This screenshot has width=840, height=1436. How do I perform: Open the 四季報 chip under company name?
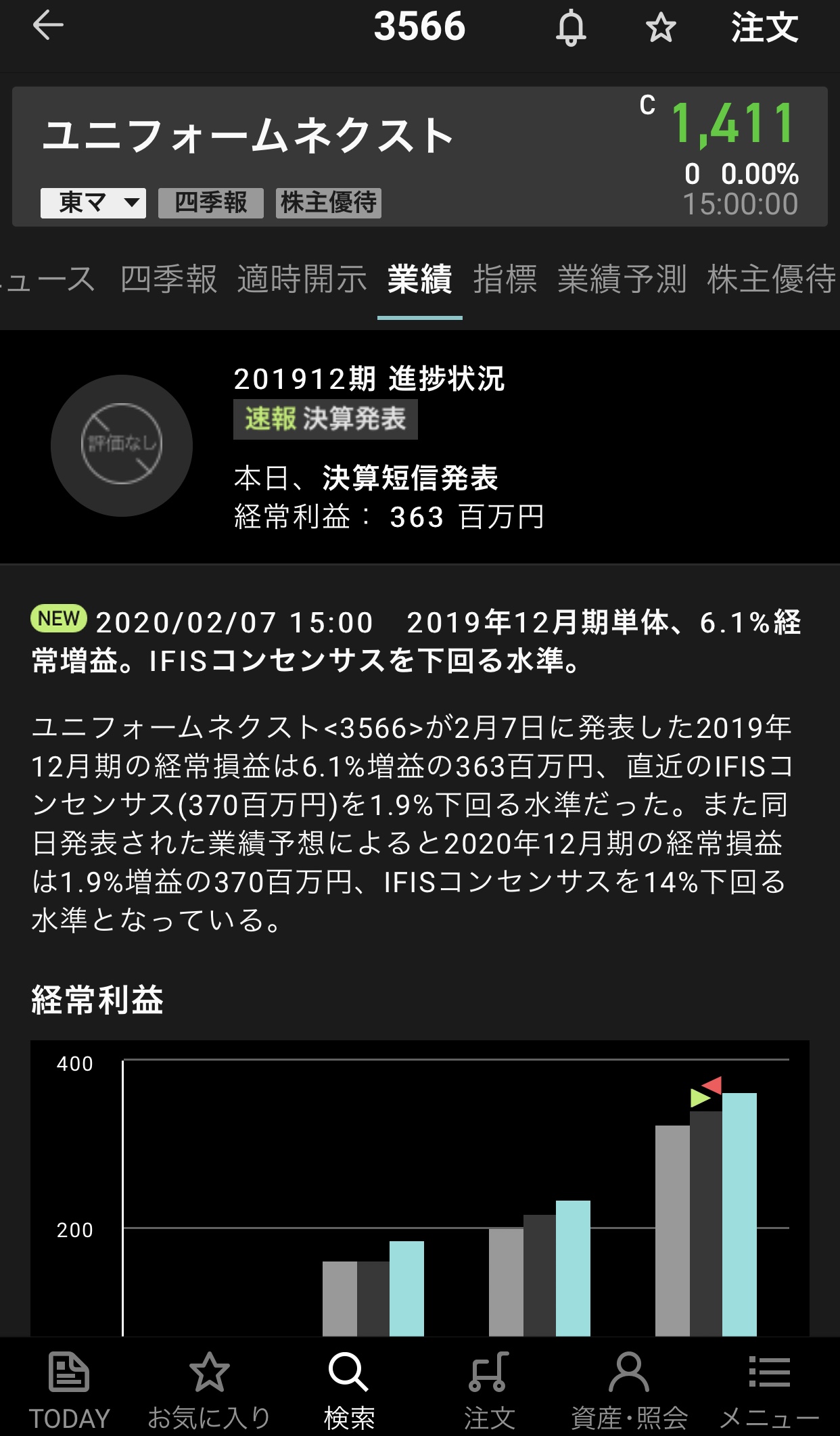[x=210, y=203]
